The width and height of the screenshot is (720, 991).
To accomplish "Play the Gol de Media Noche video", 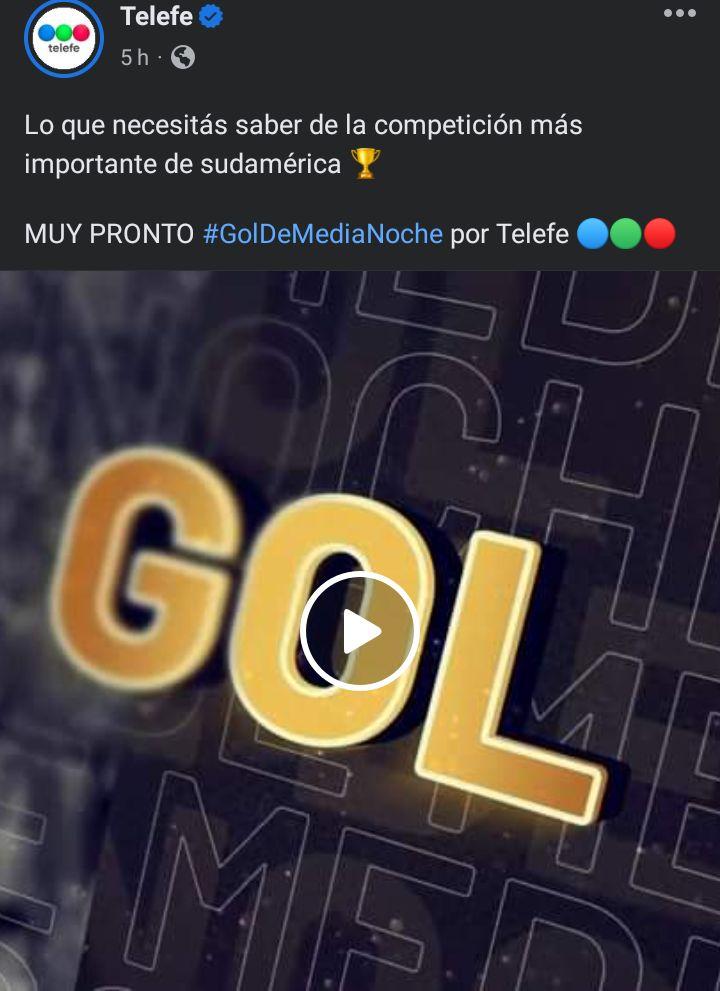I will (360, 631).
